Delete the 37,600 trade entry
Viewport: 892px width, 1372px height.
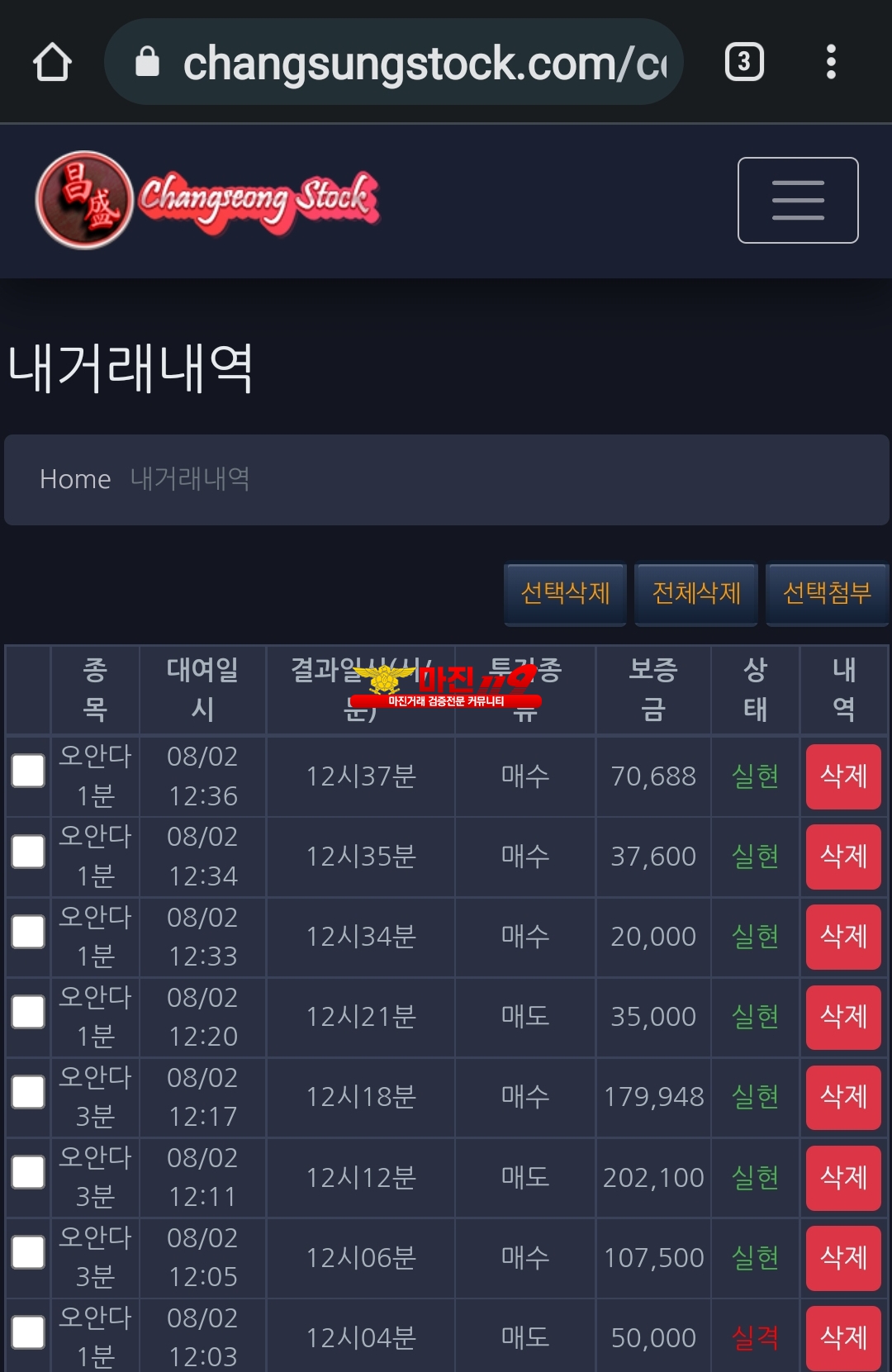pos(843,856)
